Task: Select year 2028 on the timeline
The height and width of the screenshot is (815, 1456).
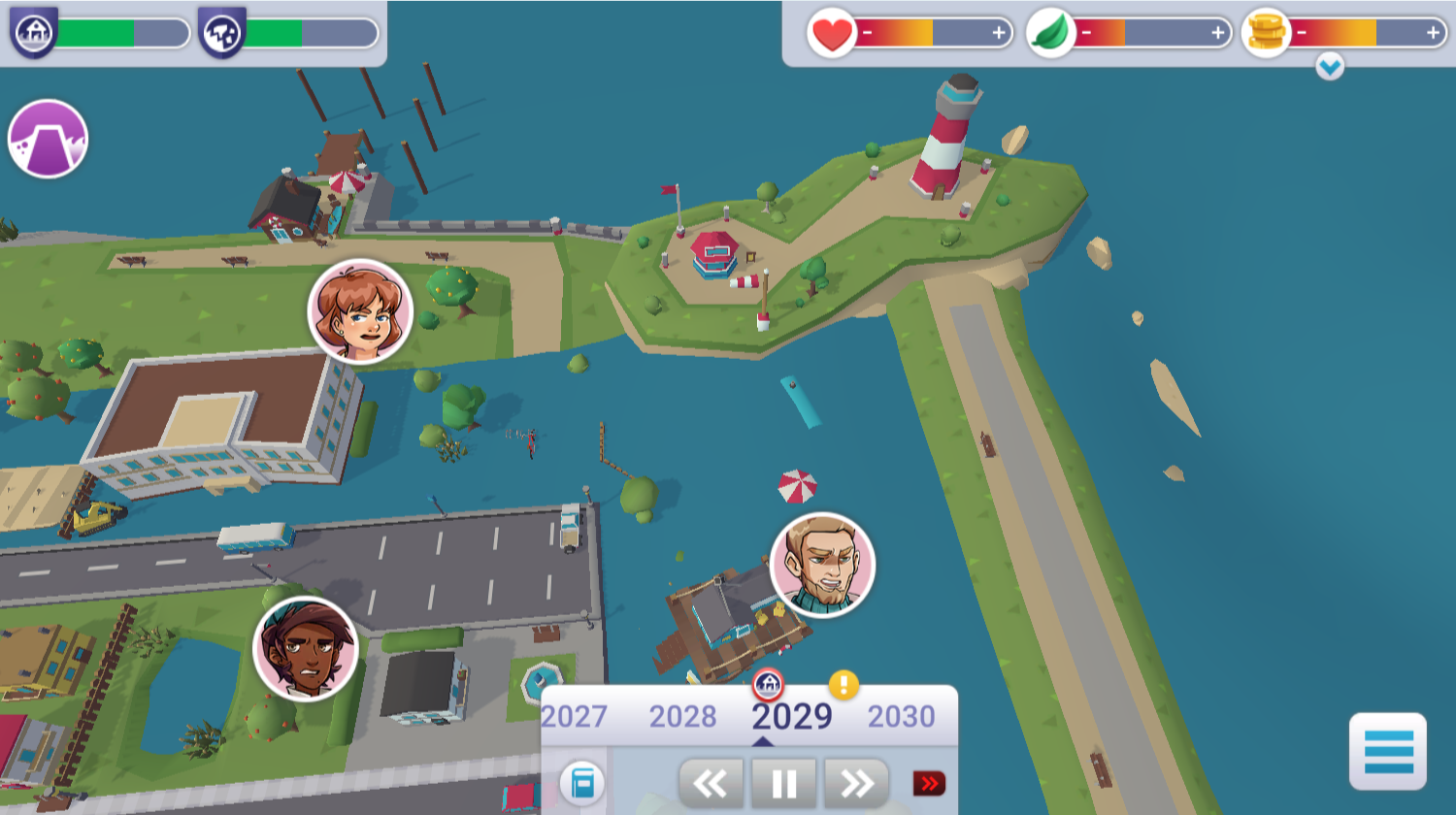Action: (682, 717)
